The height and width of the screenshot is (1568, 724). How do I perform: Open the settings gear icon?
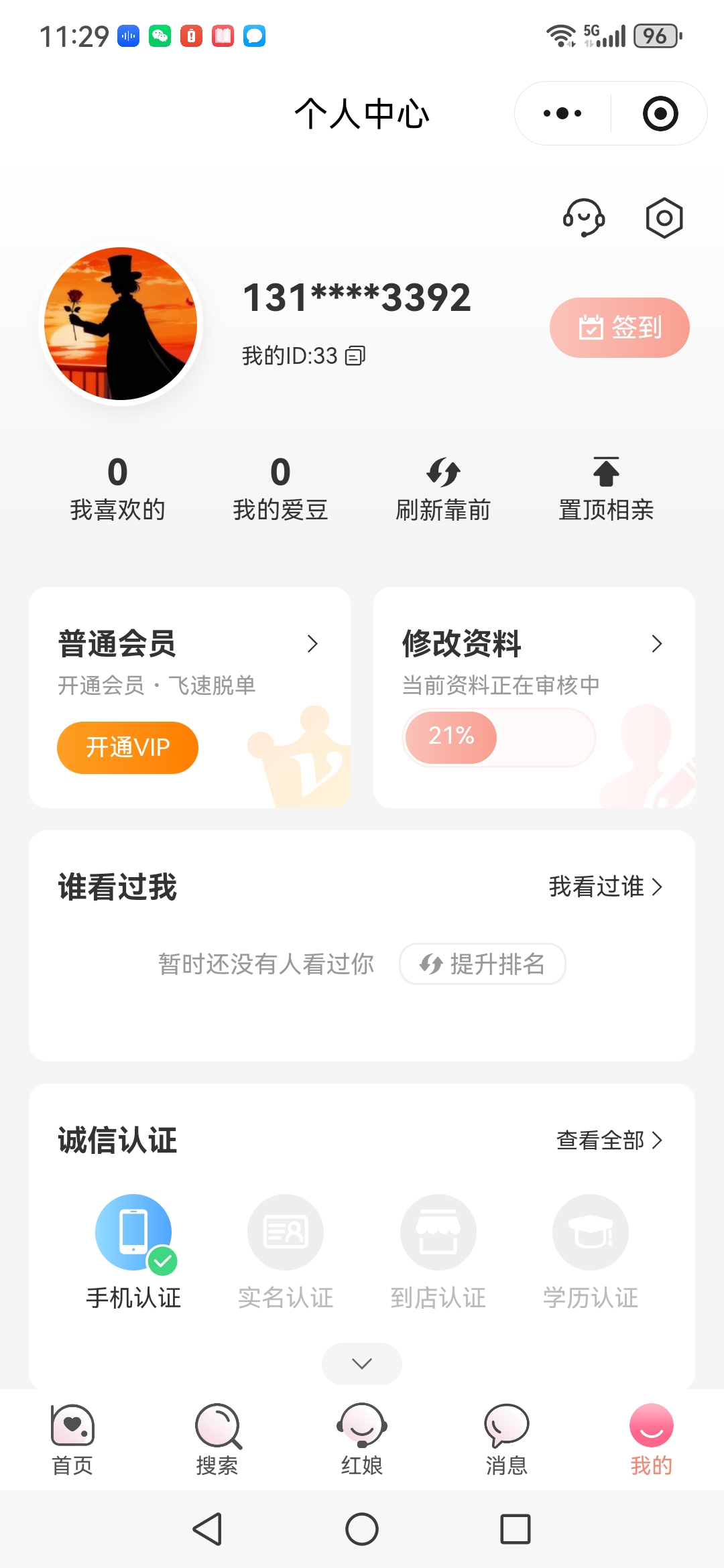coord(664,218)
